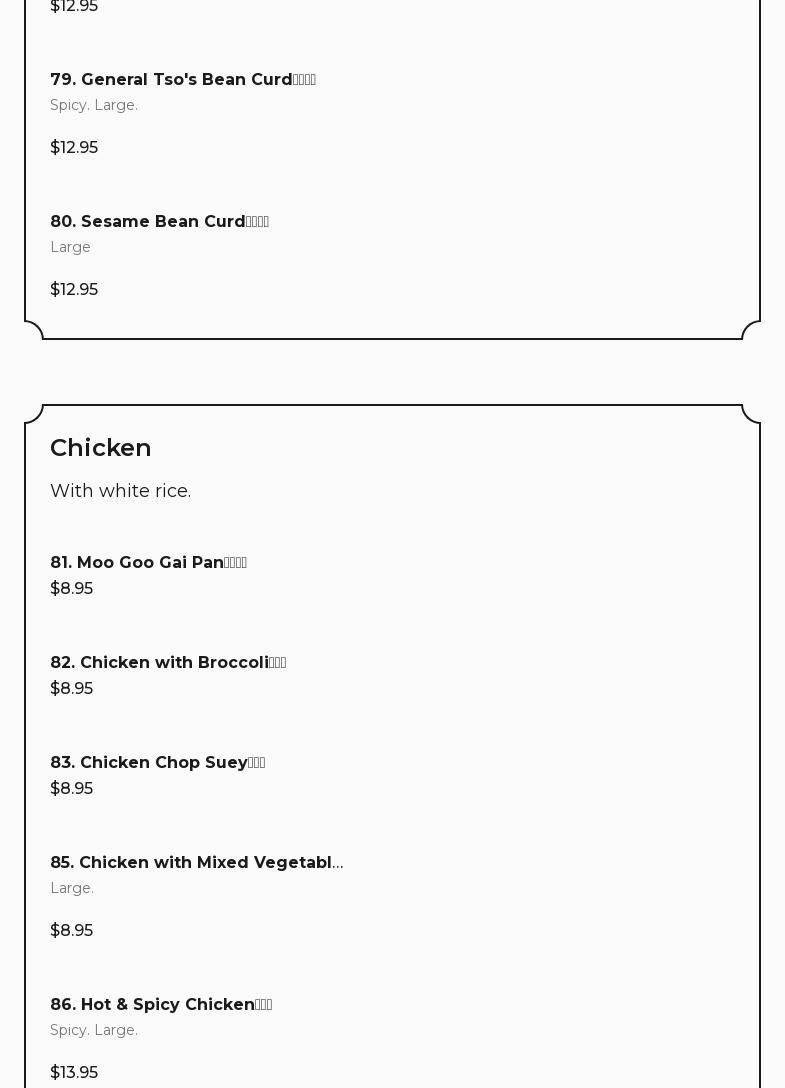Viewport: 785px width, 1088px height.
Task: Select 86. Hot & Spicy Chicken
Action: click(161, 1005)
